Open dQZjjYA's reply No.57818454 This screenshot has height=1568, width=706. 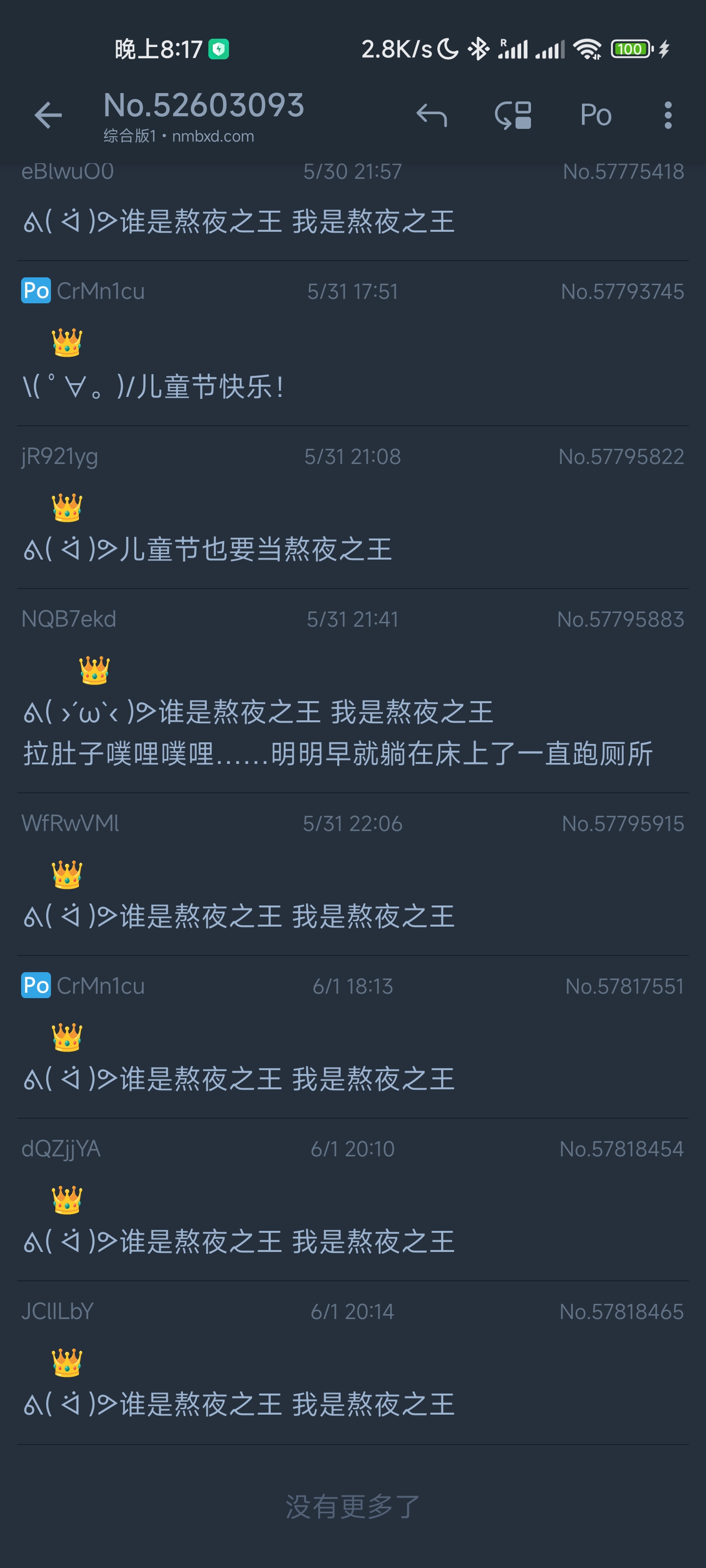(353, 1200)
